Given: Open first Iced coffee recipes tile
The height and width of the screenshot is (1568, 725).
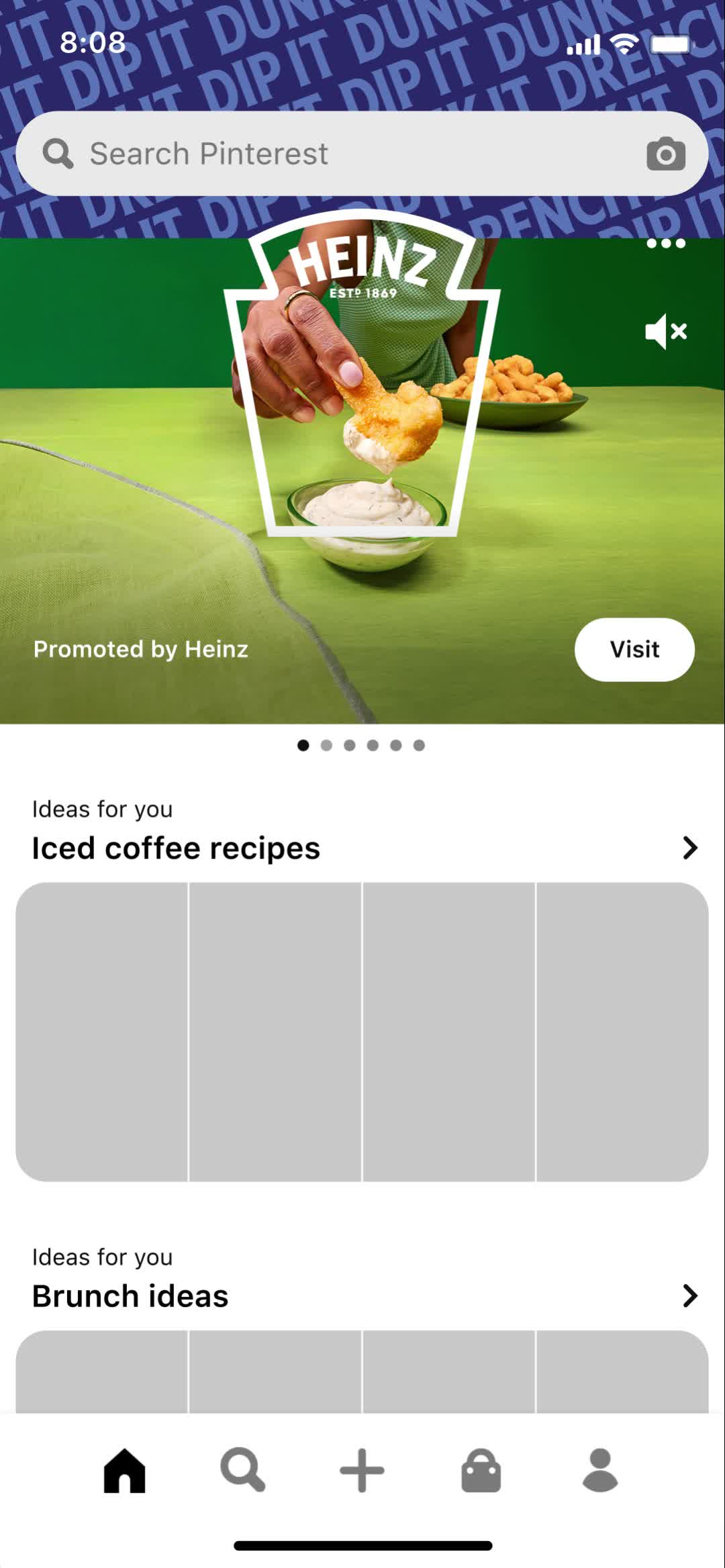Looking at the screenshot, I should (x=102, y=1032).
